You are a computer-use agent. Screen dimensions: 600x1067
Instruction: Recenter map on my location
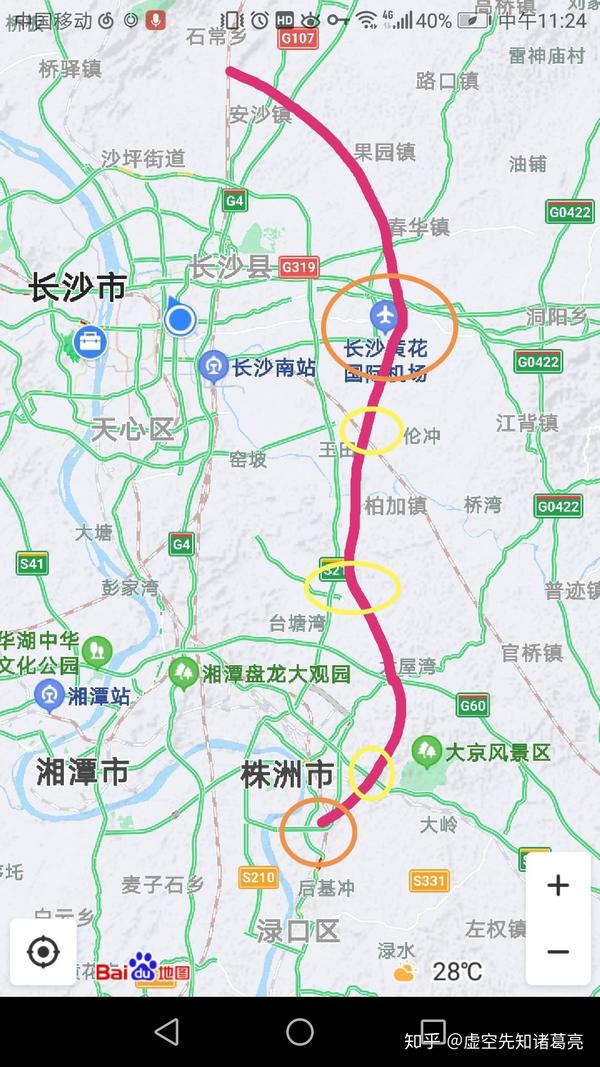[43, 951]
